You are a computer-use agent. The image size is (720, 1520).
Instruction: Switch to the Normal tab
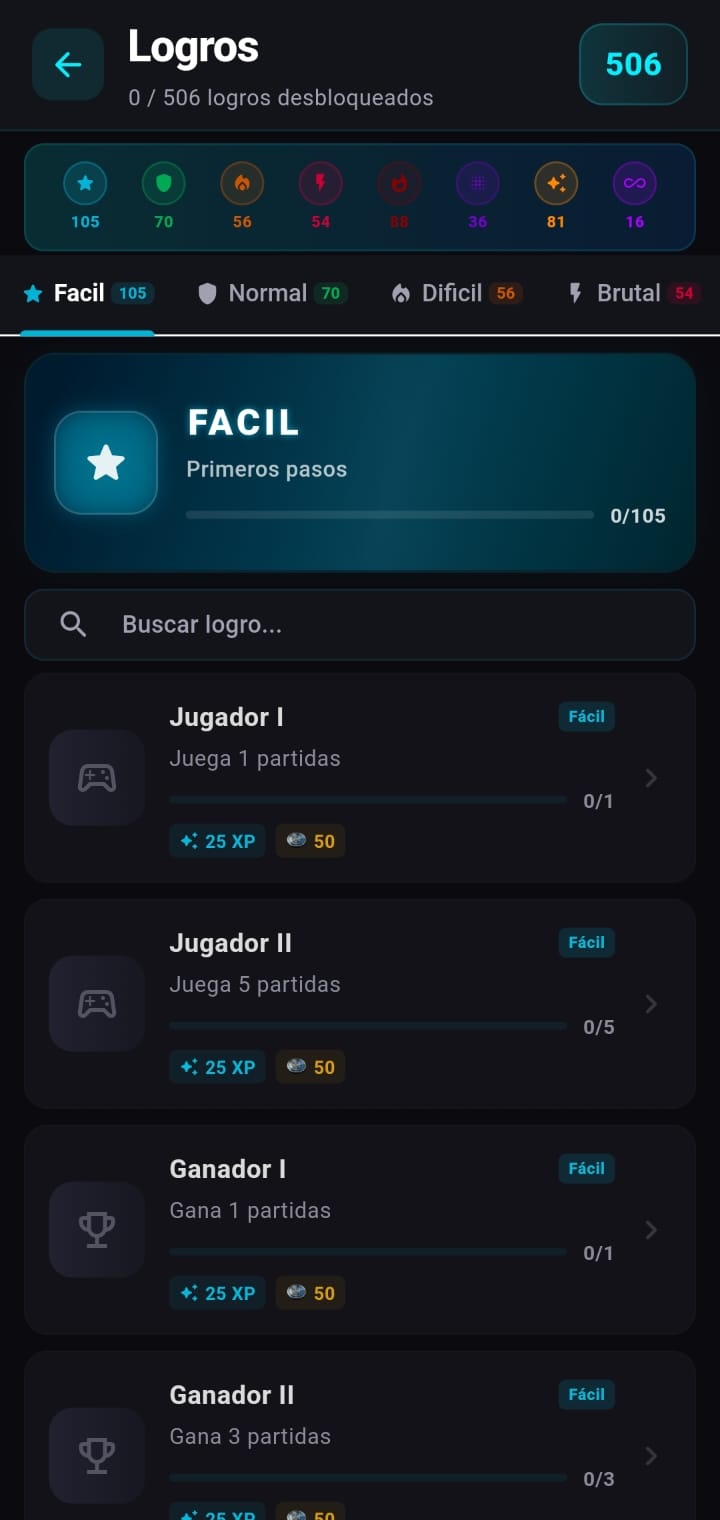coord(271,293)
